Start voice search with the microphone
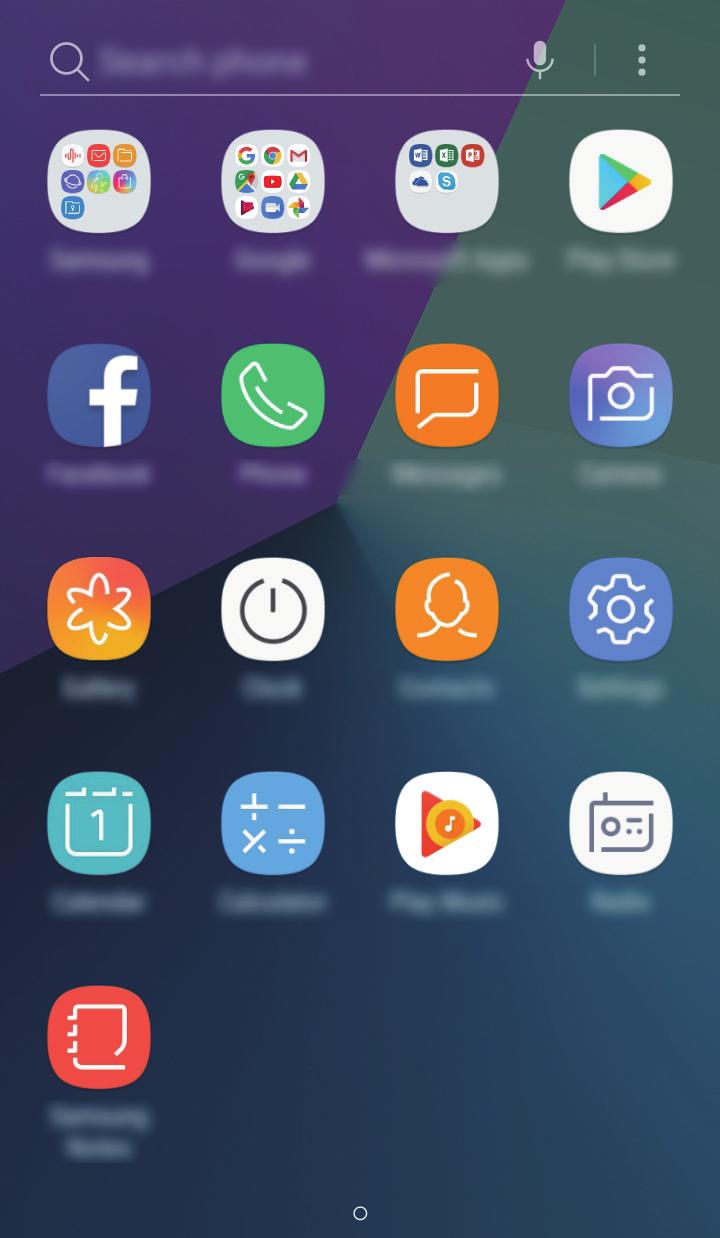Screen dimensions: 720x1238 [540, 61]
